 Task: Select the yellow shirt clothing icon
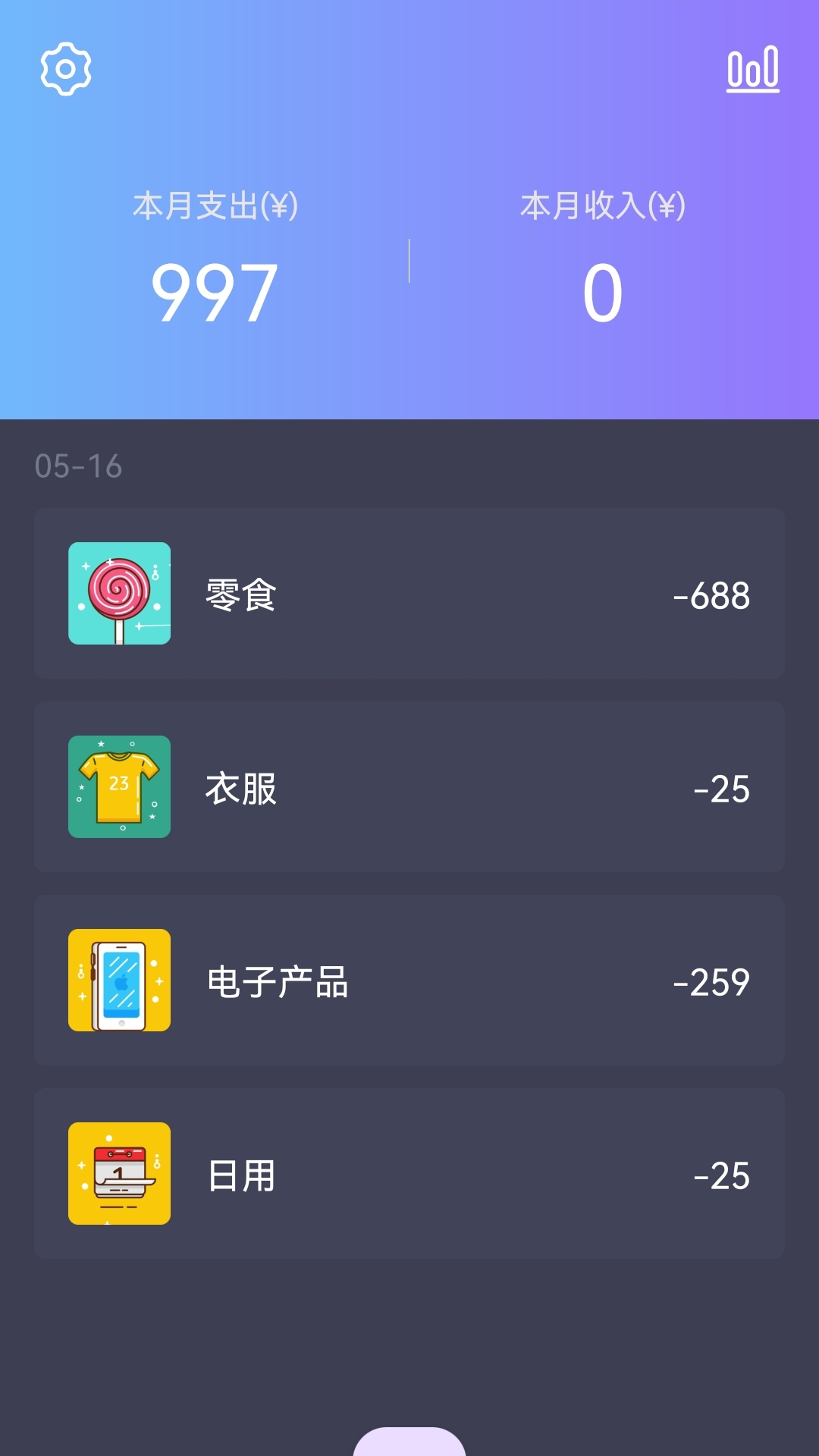[119, 789]
